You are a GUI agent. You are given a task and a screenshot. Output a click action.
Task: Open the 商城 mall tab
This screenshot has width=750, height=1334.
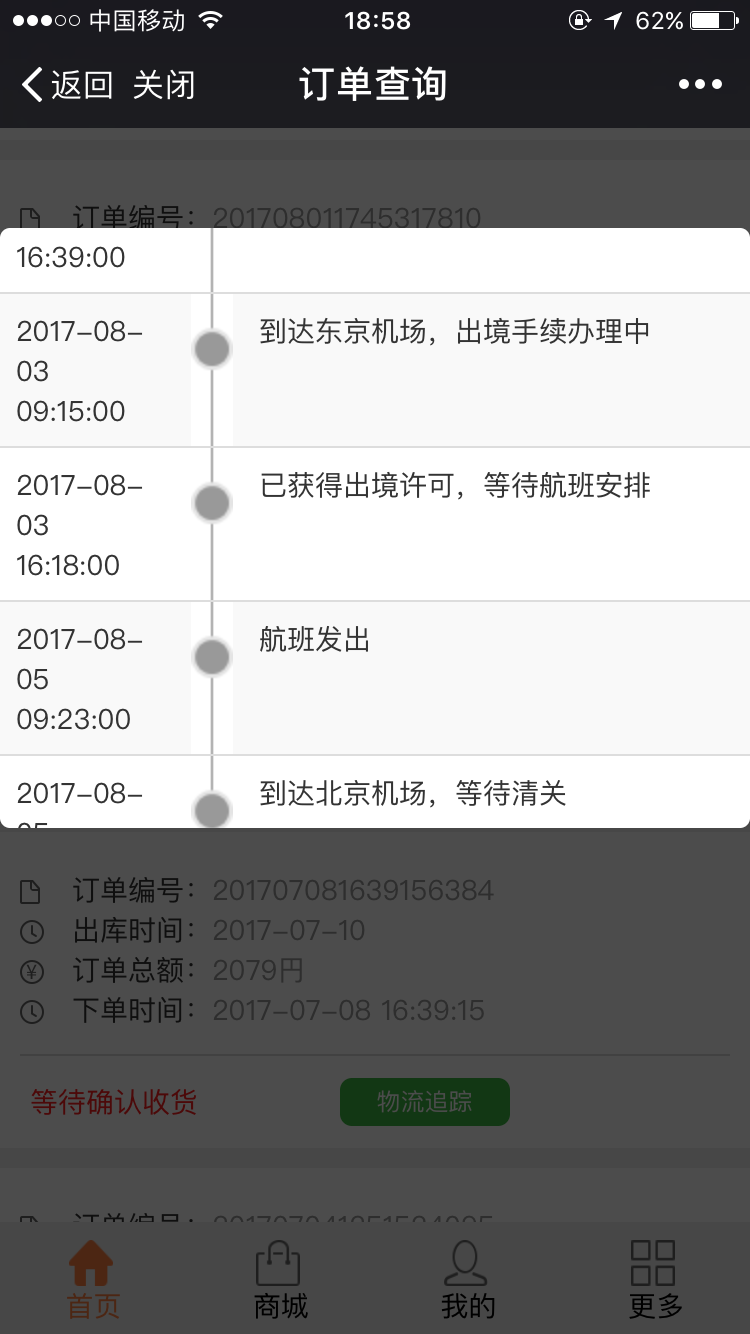pyautogui.click(x=280, y=1279)
